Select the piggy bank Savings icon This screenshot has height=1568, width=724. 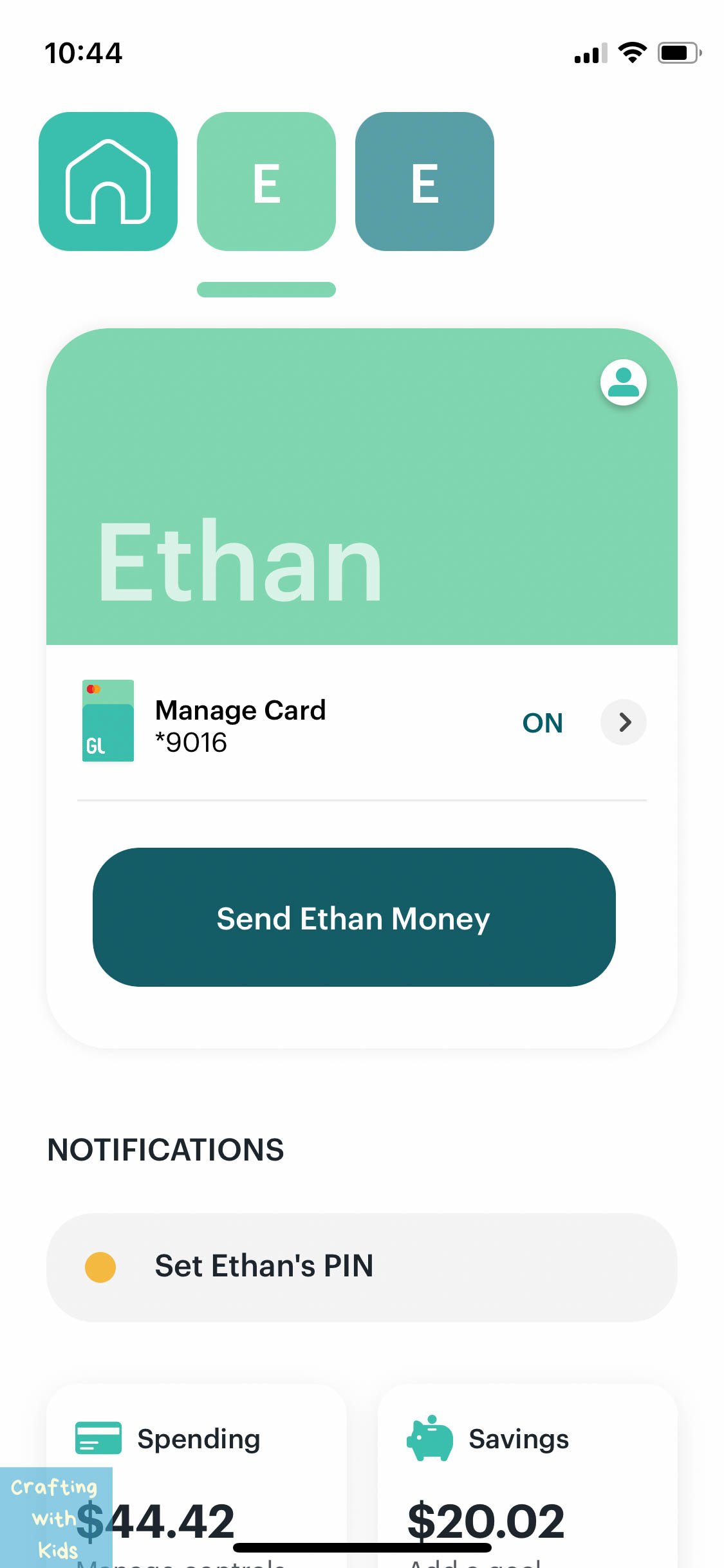pyautogui.click(x=428, y=1437)
